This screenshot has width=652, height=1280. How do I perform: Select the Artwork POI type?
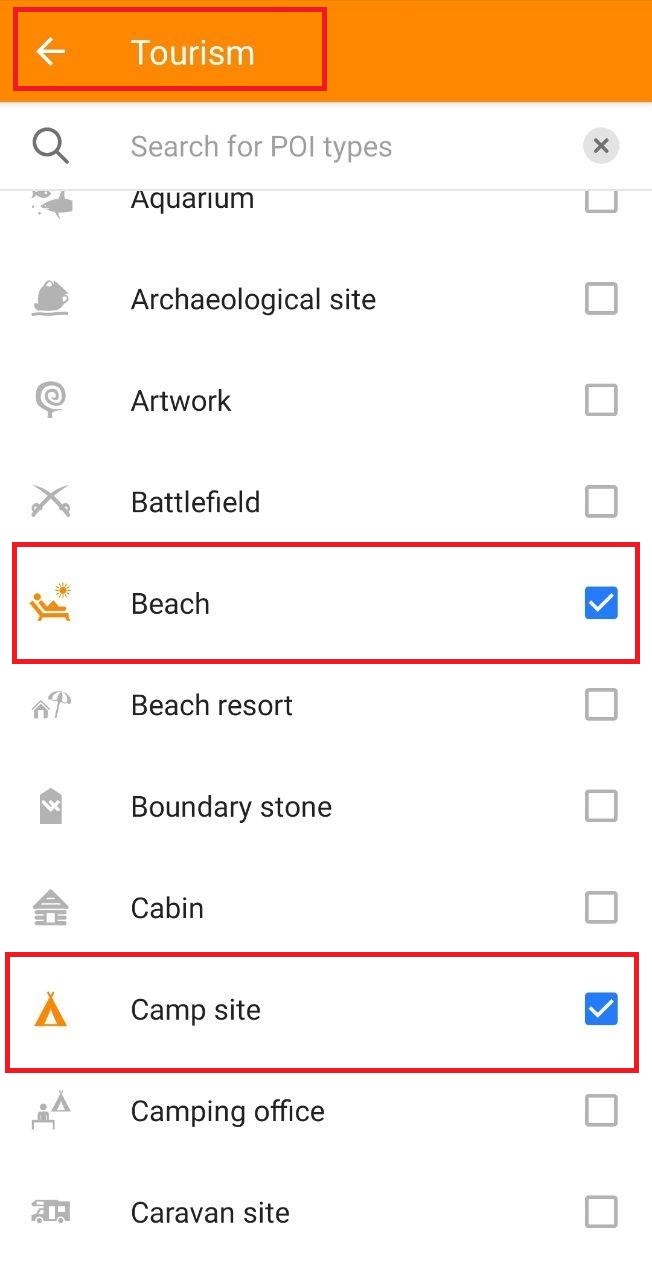click(601, 400)
